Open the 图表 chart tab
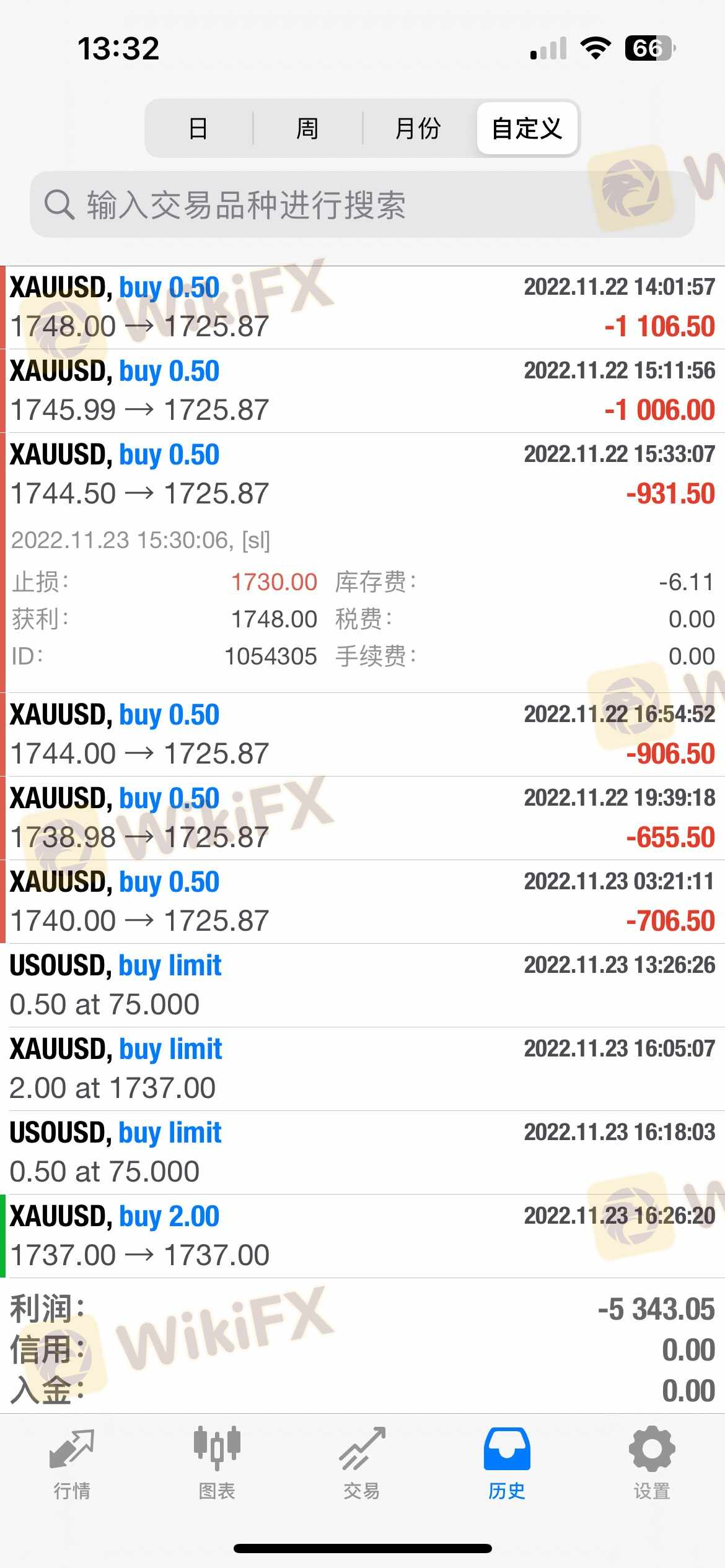Image resolution: width=725 pixels, height=1568 pixels. coord(217,1463)
